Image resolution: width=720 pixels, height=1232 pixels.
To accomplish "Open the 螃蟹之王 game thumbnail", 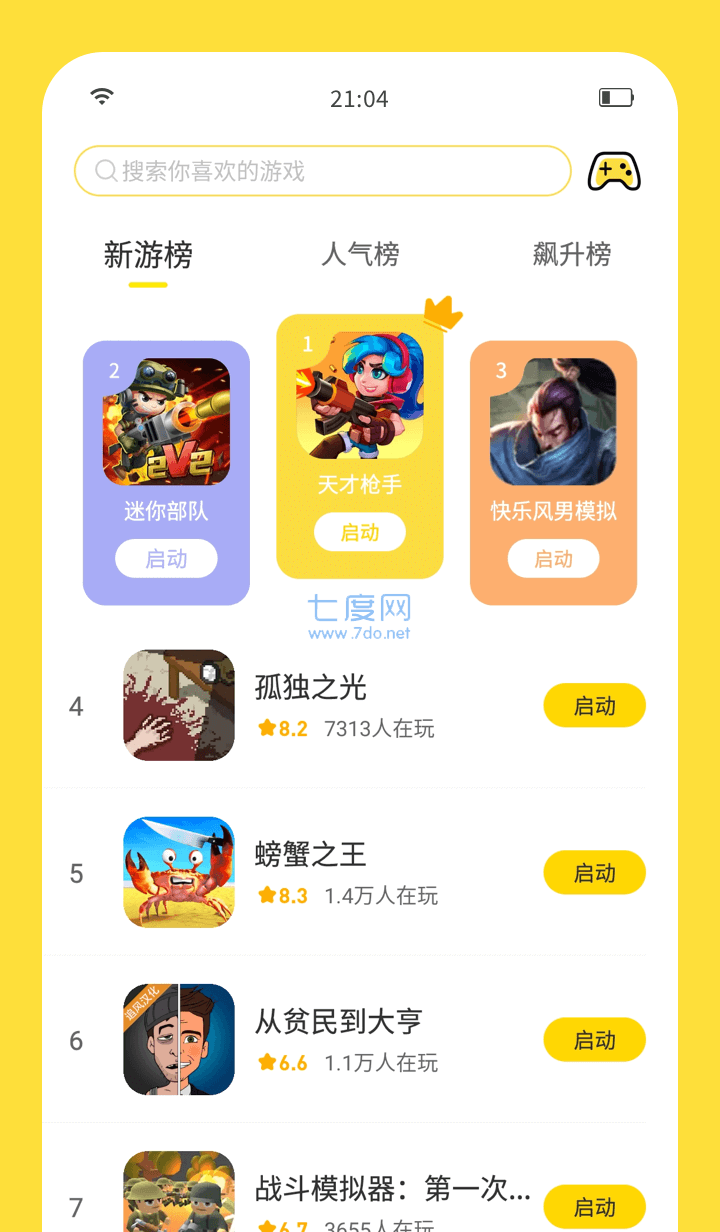I will tap(178, 872).
